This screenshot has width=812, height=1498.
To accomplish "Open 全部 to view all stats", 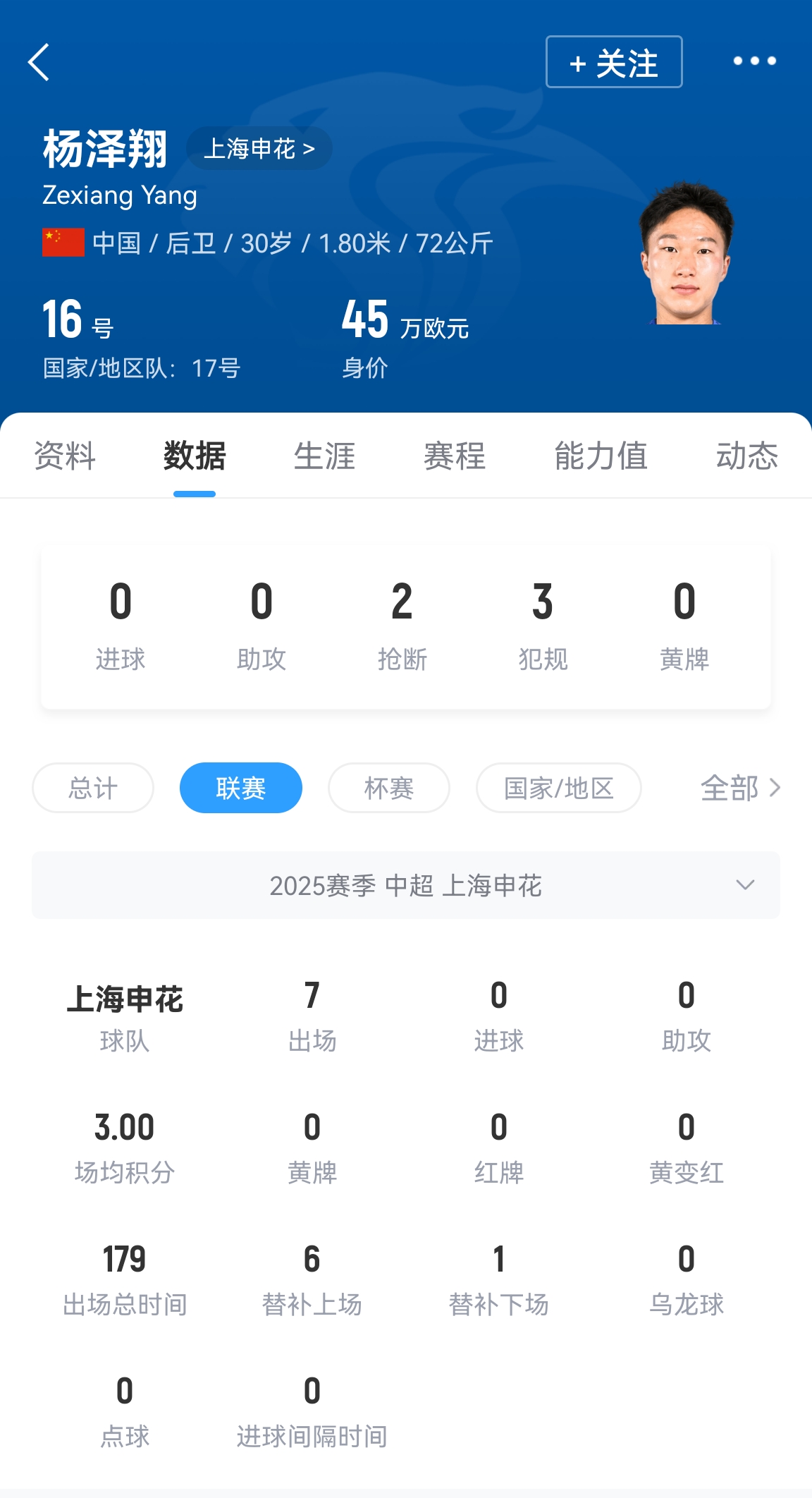I will pos(739,788).
